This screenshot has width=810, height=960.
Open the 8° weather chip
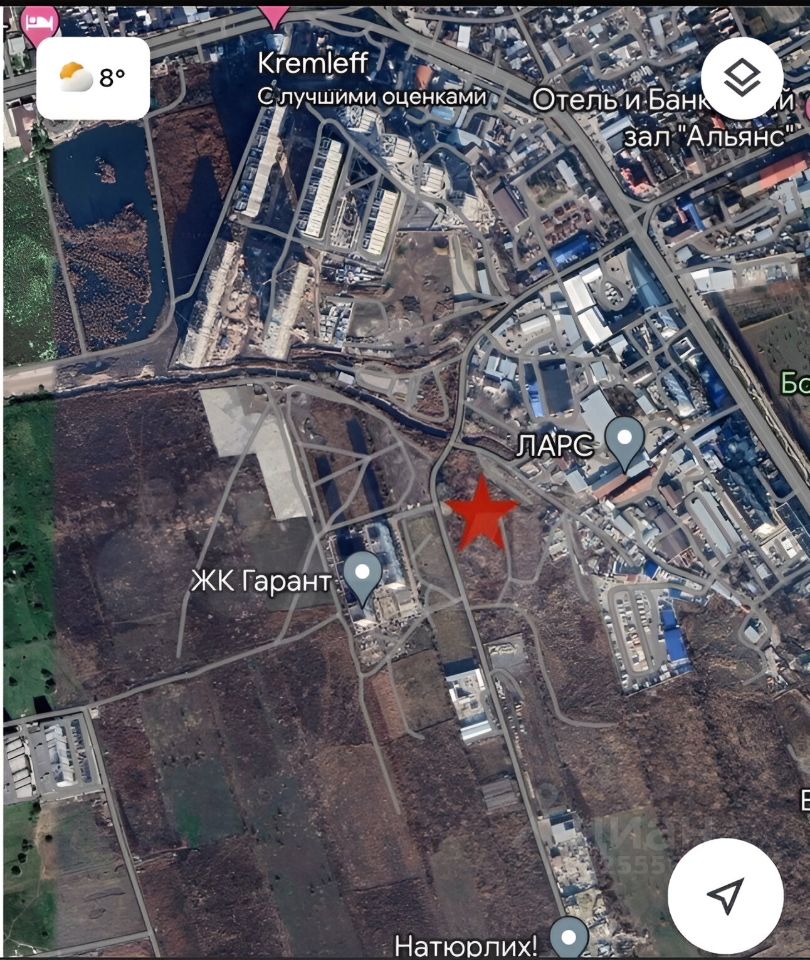(x=93, y=77)
